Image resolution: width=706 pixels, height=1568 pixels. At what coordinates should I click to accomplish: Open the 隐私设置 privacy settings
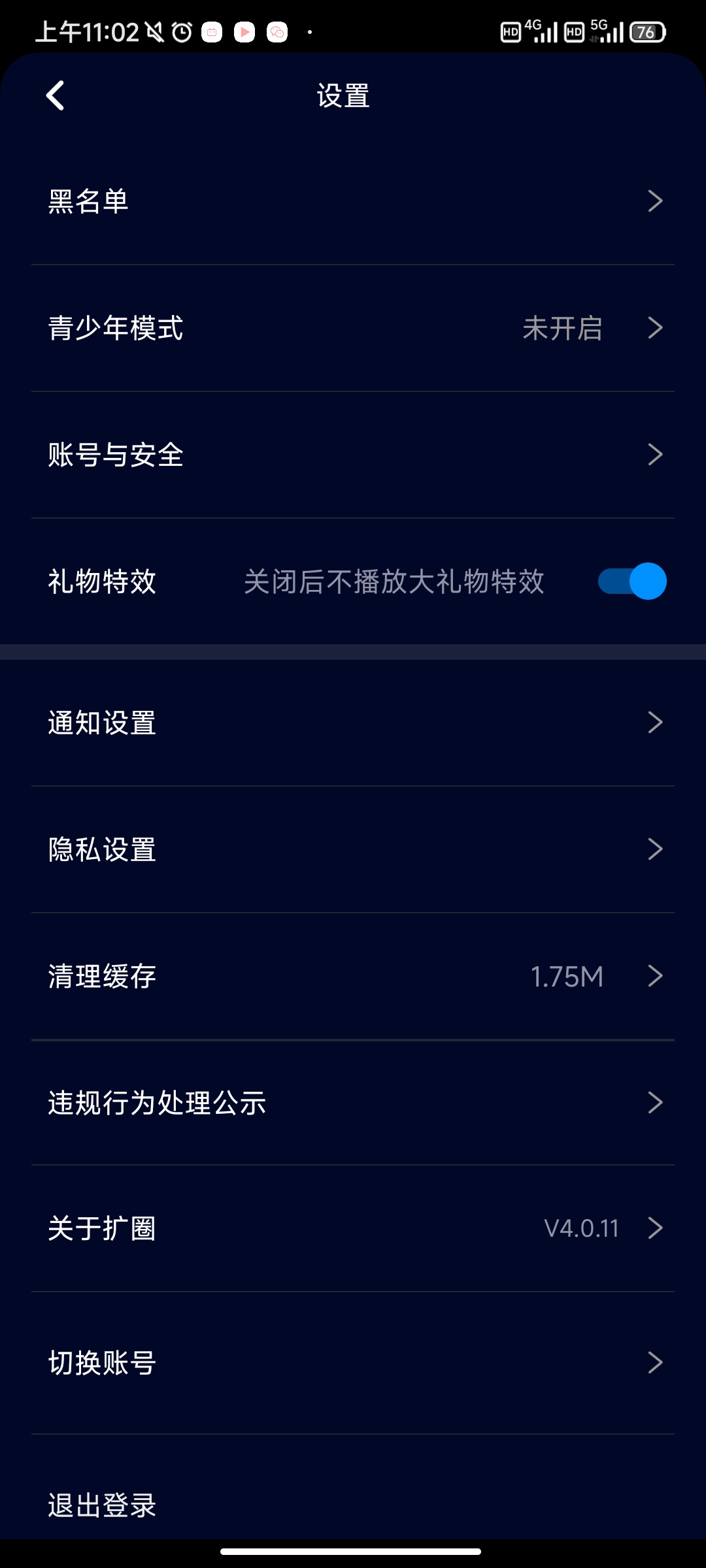[x=353, y=849]
